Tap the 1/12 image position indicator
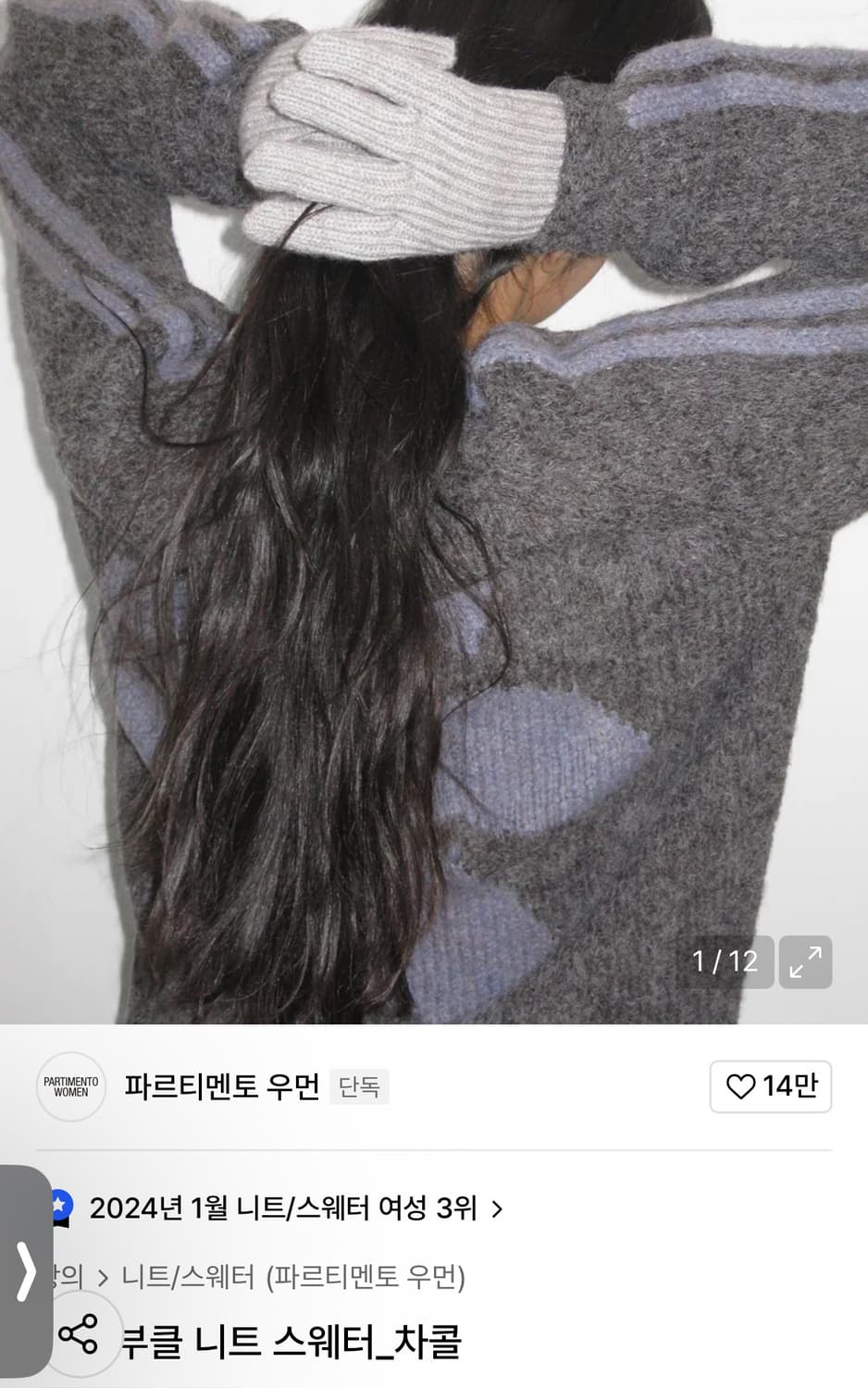The image size is (868, 1388). [725, 962]
